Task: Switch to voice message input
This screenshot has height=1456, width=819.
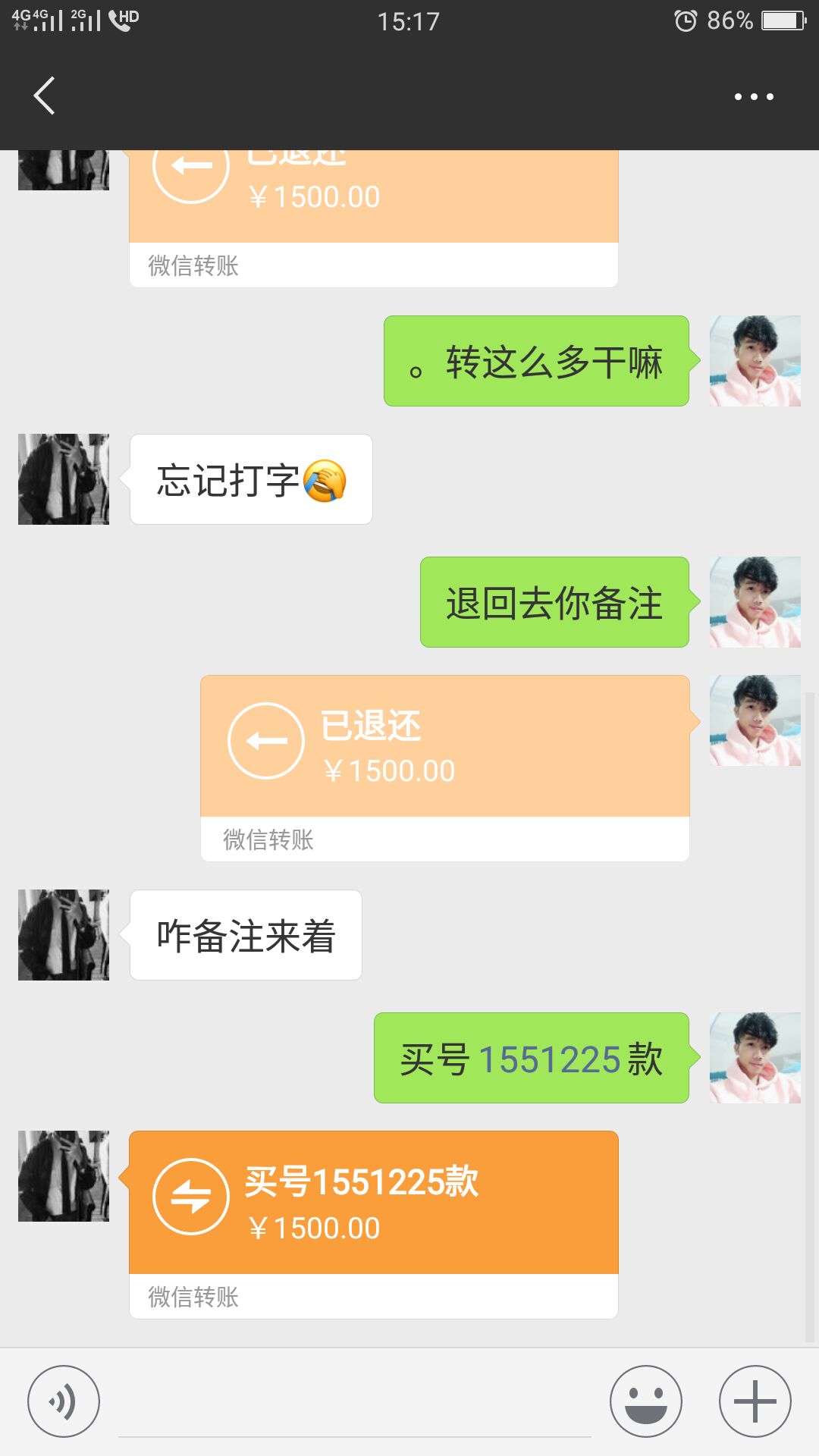Action: click(x=64, y=1401)
